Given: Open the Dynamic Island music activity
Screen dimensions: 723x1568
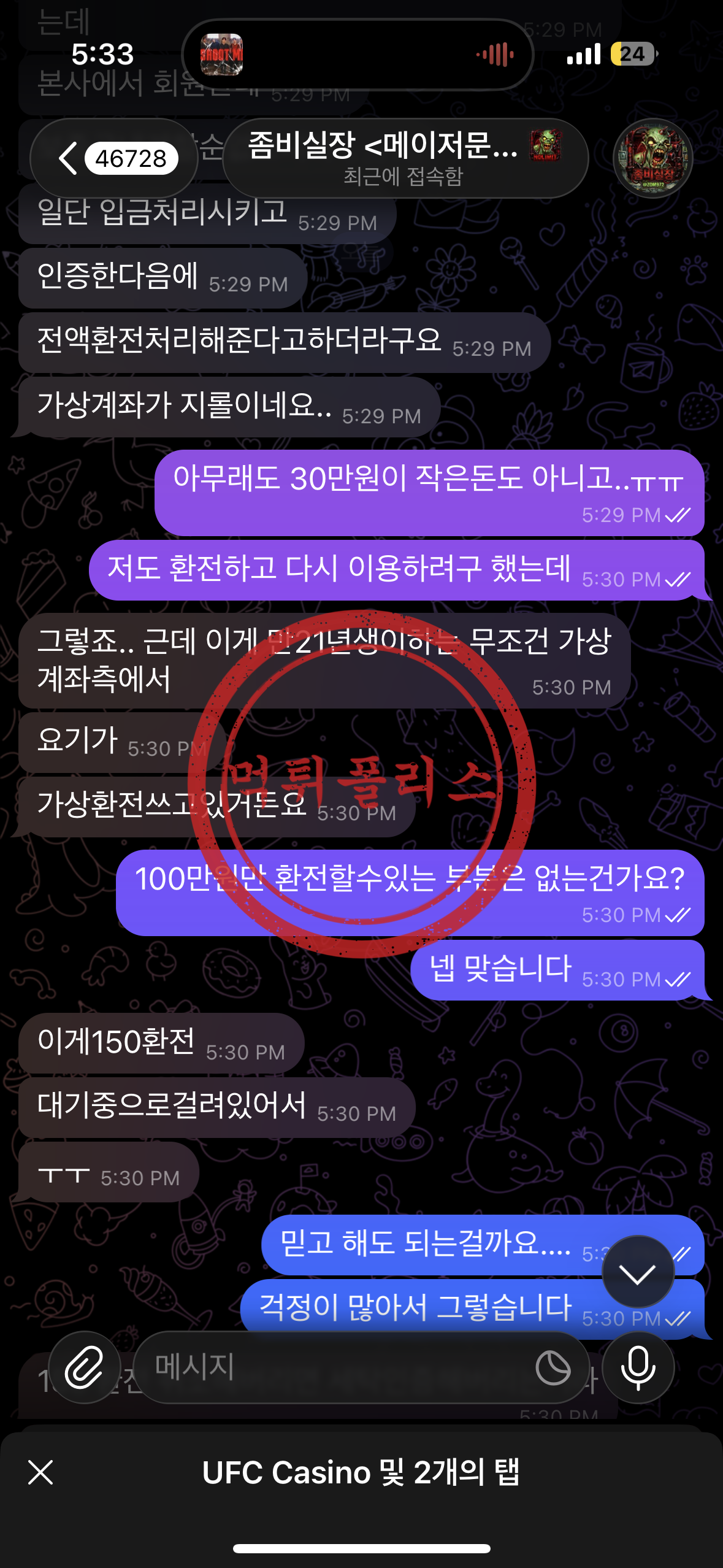Looking at the screenshot, I should (x=358, y=55).
